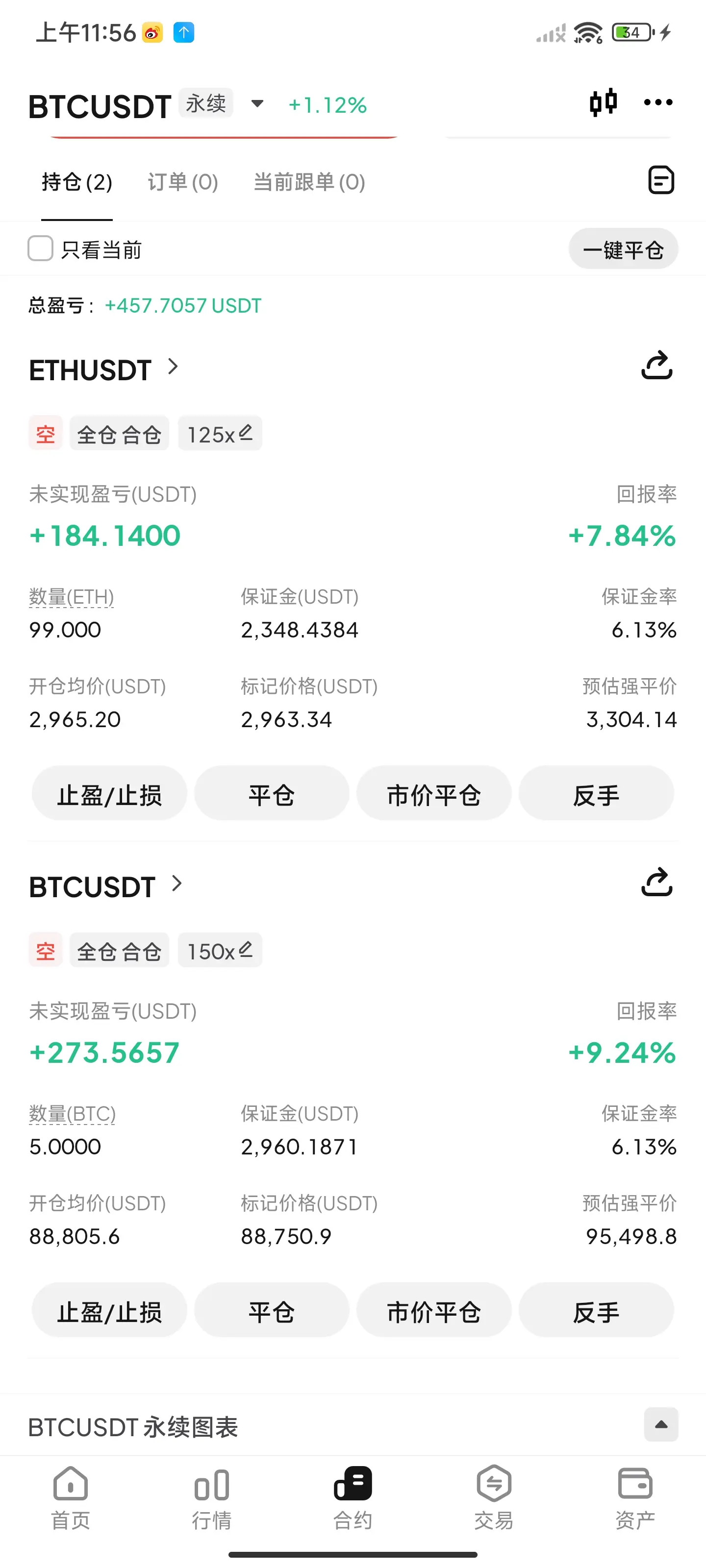The image size is (706, 1568).
Task: Select 市价平仓 for the ETHUSDT position
Action: pyautogui.click(x=434, y=794)
